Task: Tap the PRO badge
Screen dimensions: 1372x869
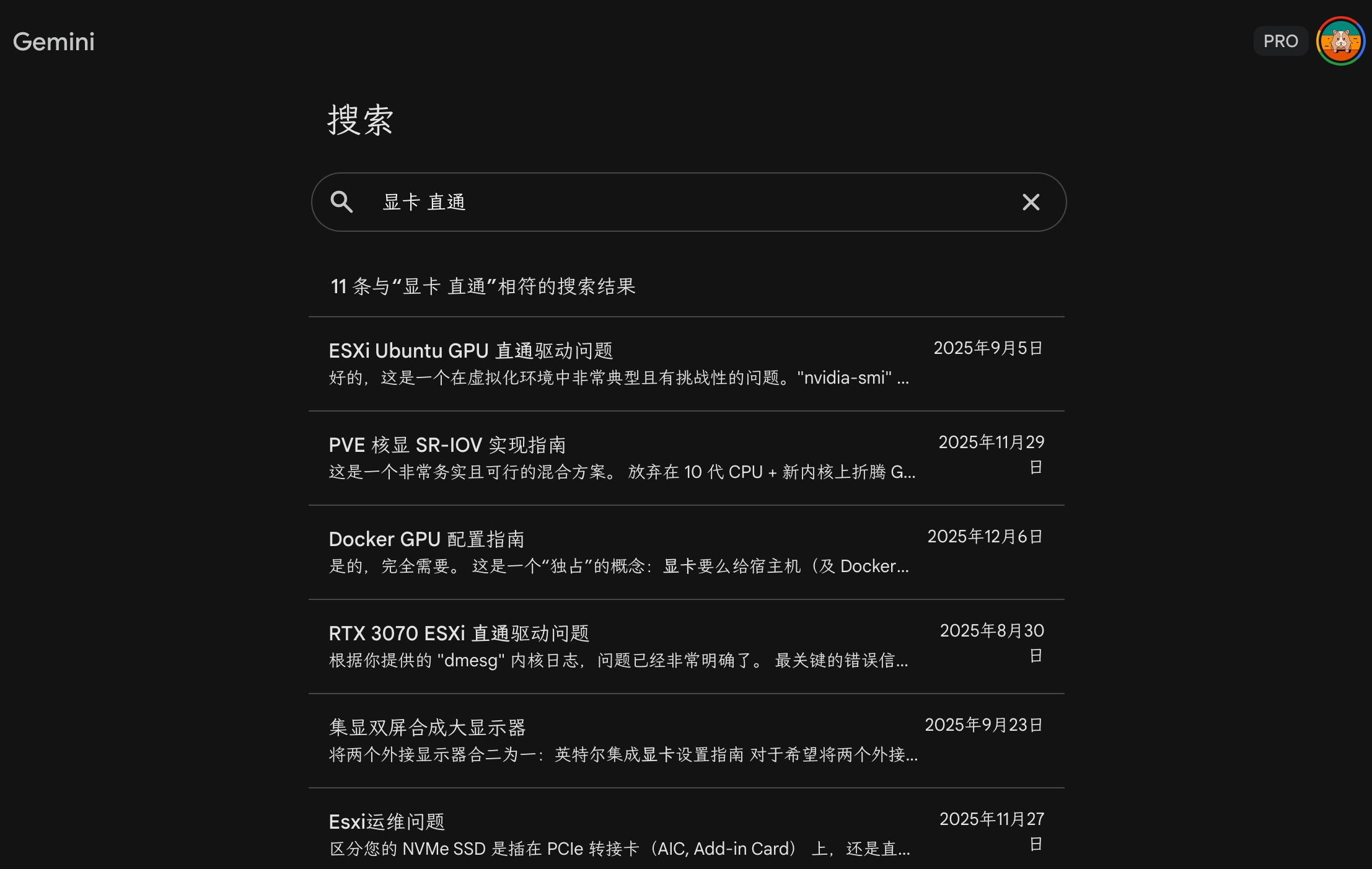Action: pyautogui.click(x=1280, y=42)
